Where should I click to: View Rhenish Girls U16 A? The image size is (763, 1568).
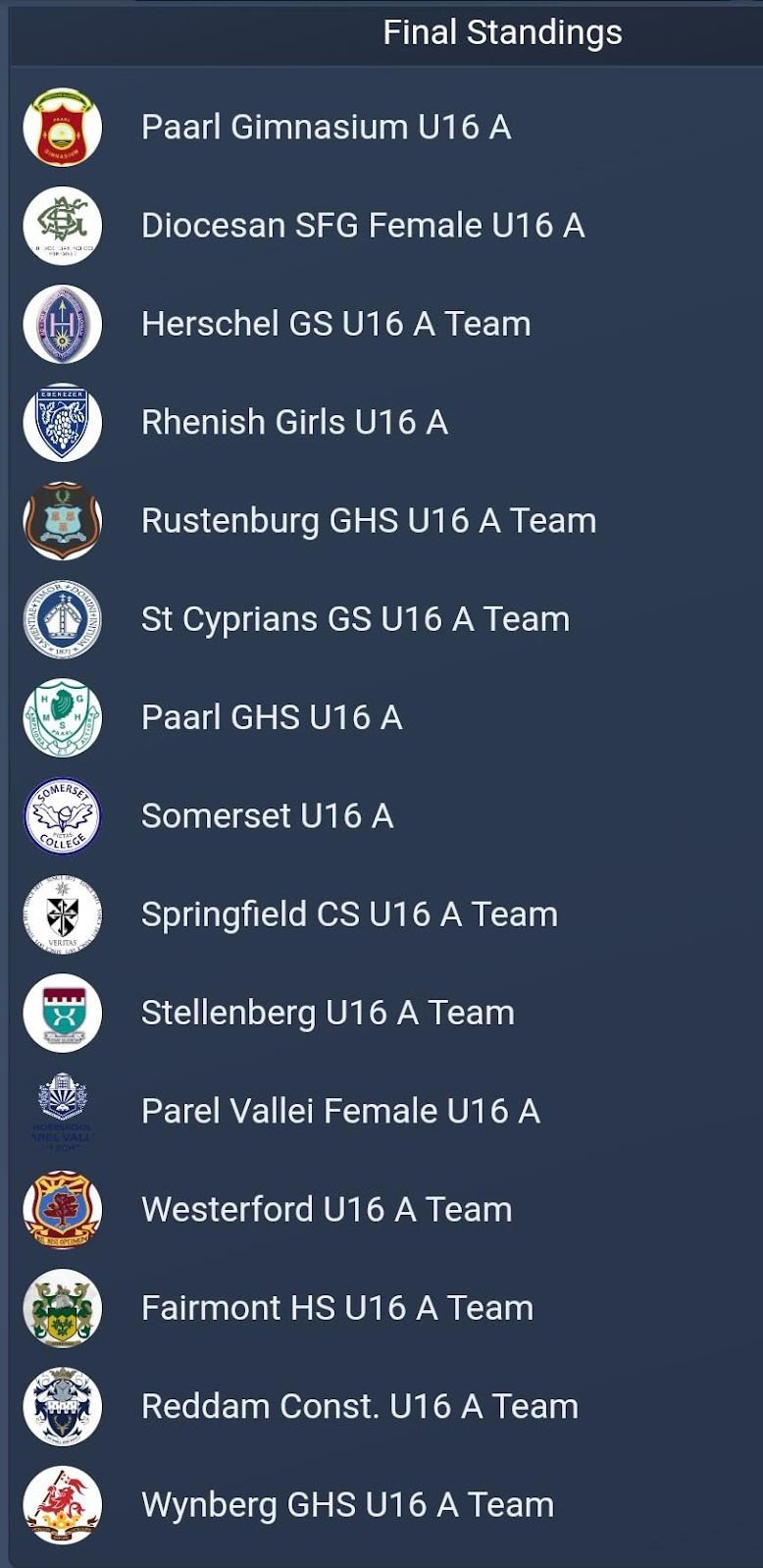point(294,422)
